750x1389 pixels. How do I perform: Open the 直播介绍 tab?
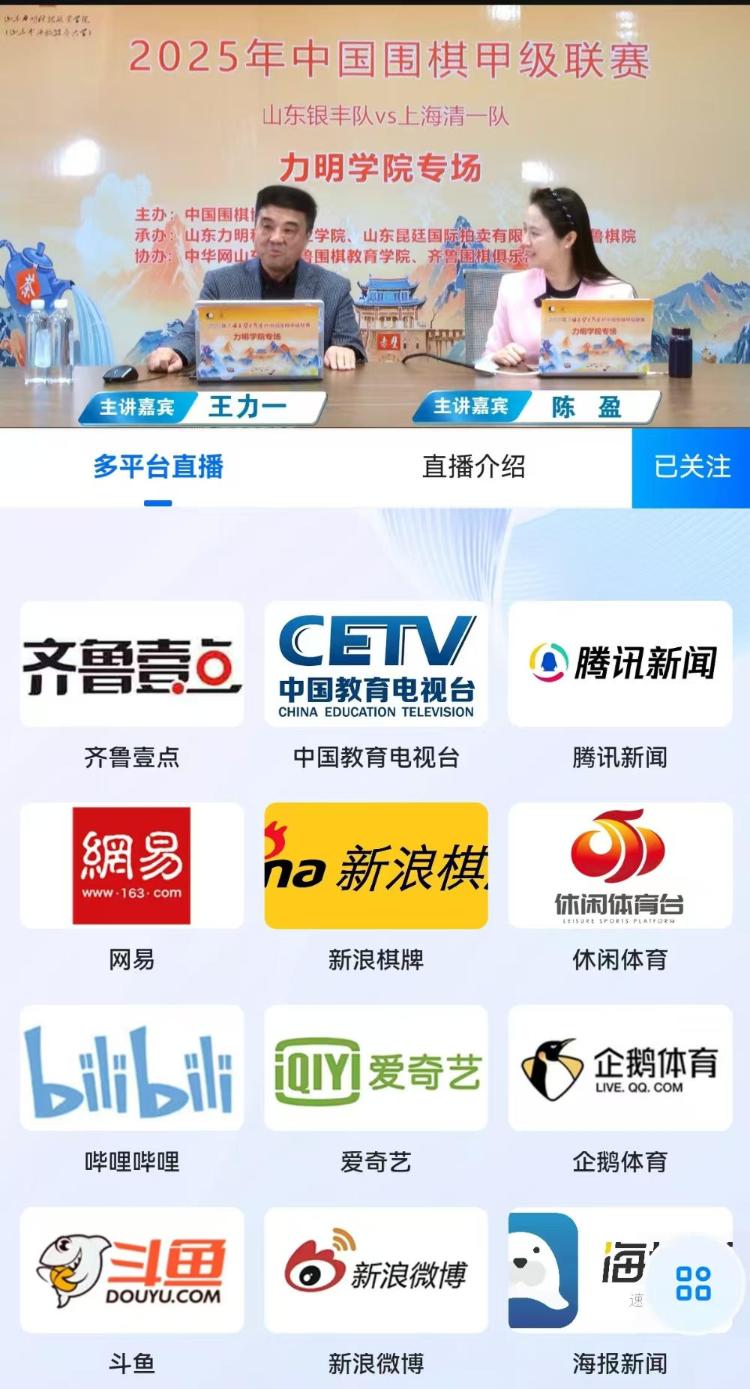473,467
